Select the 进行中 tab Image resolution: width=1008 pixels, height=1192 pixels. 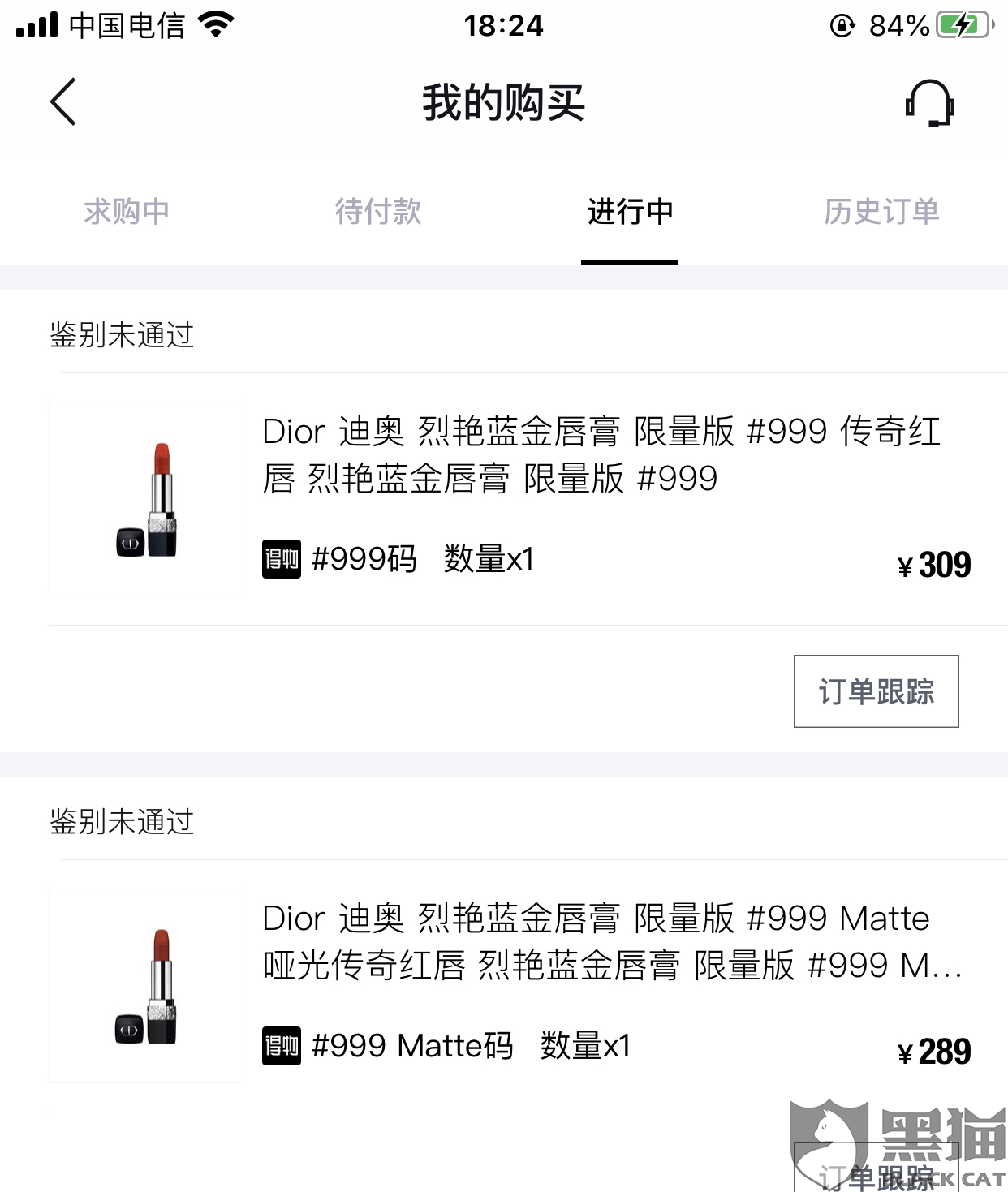630,212
